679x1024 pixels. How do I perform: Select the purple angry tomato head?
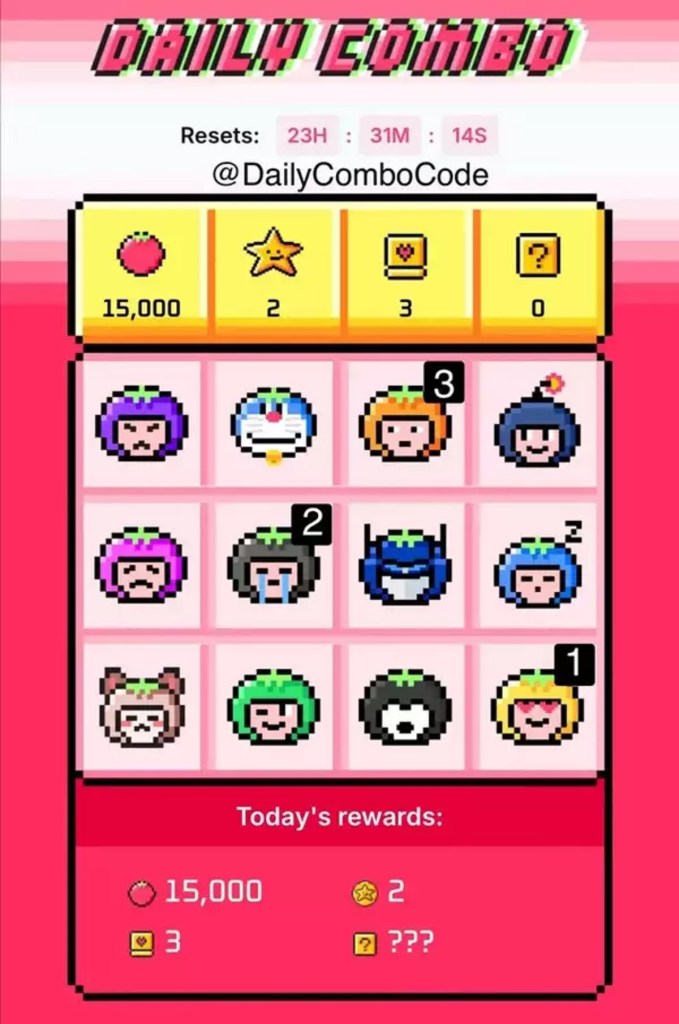tap(141, 424)
